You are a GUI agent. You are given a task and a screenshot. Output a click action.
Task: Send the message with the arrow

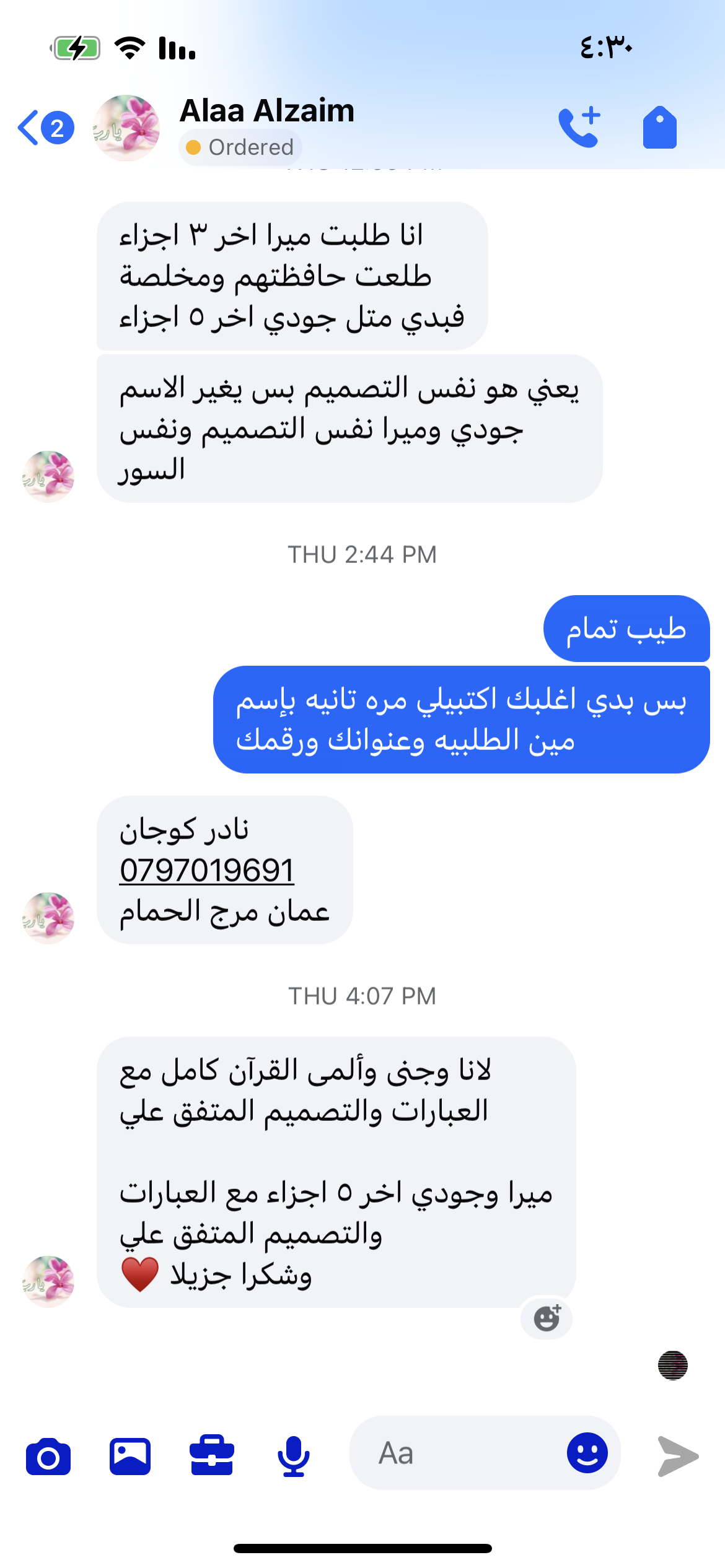point(678,1457)
